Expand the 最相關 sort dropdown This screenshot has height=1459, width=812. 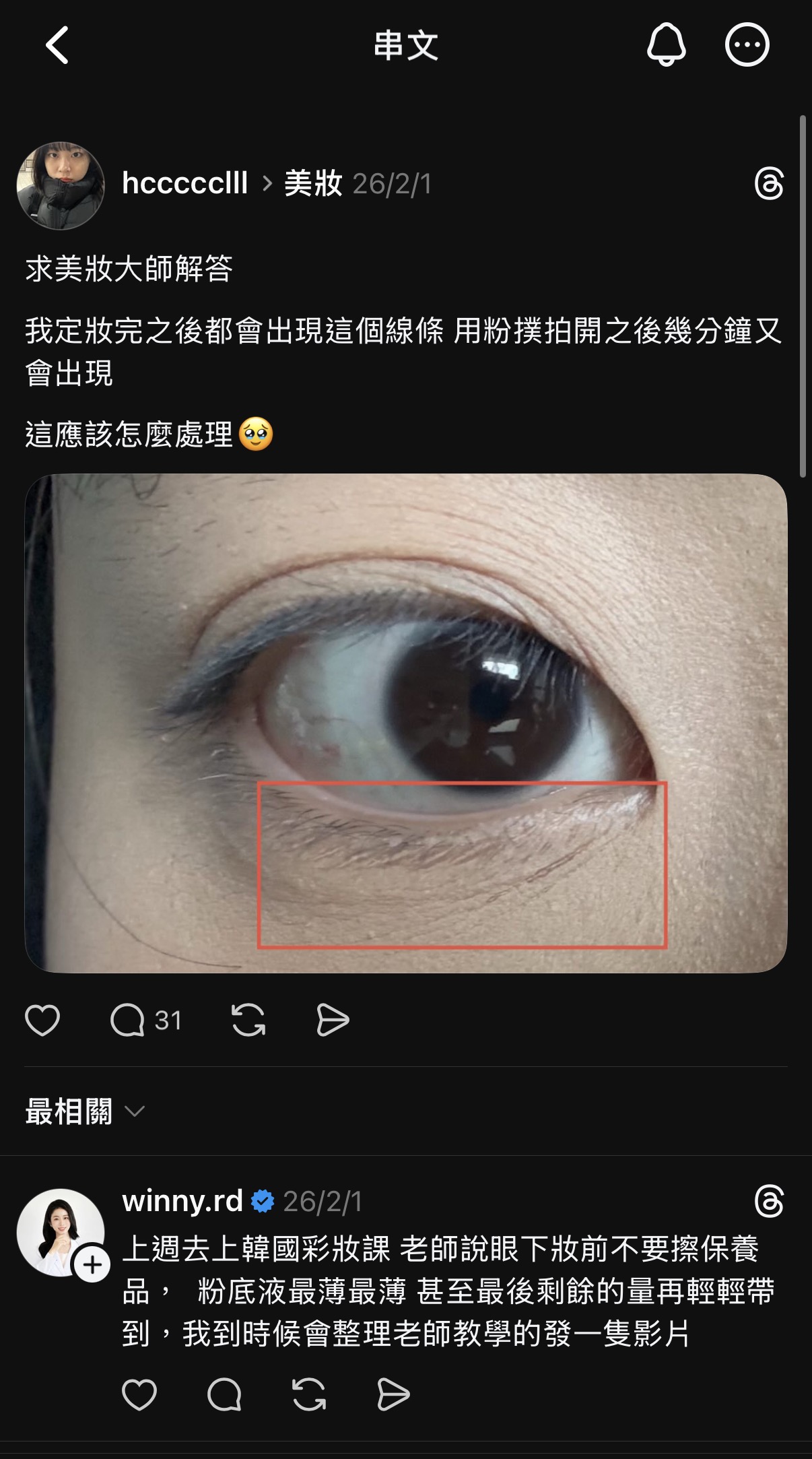click(84, 1111)
